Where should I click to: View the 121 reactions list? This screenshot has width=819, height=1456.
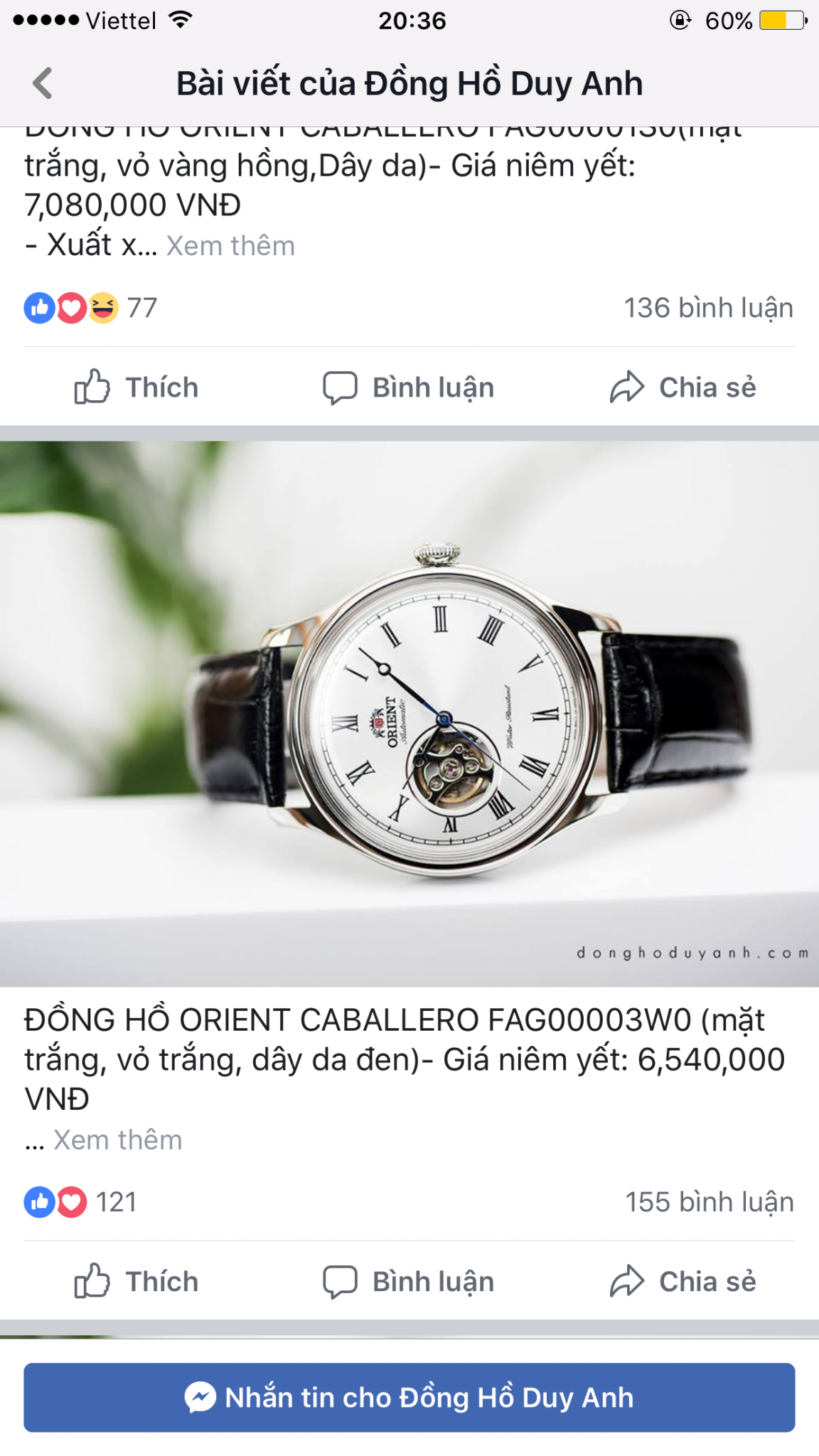(80, 1202)
